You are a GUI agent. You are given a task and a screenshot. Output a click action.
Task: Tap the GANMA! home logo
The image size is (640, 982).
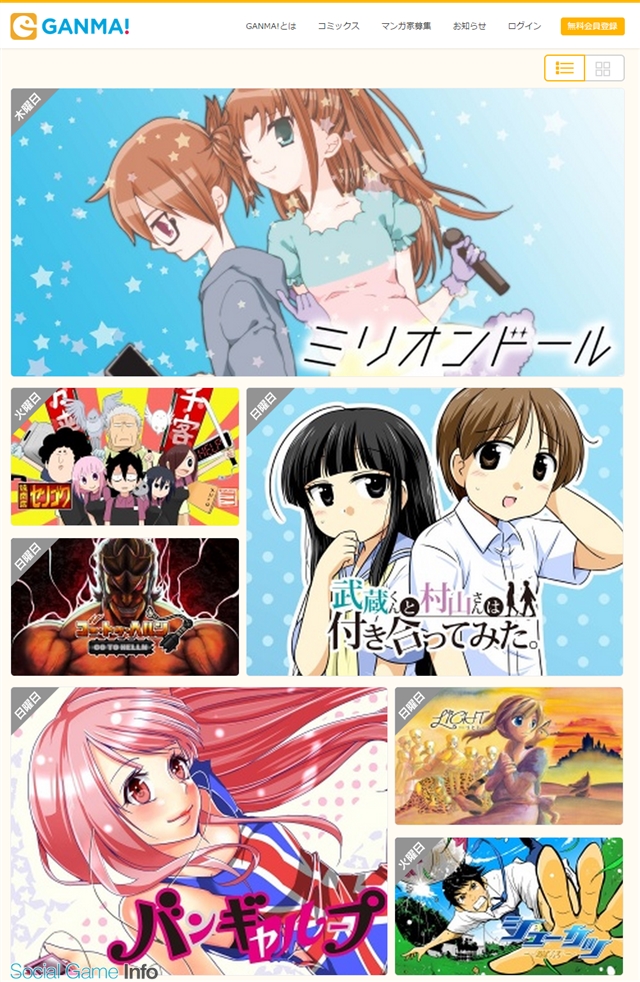tap(69, 26)
